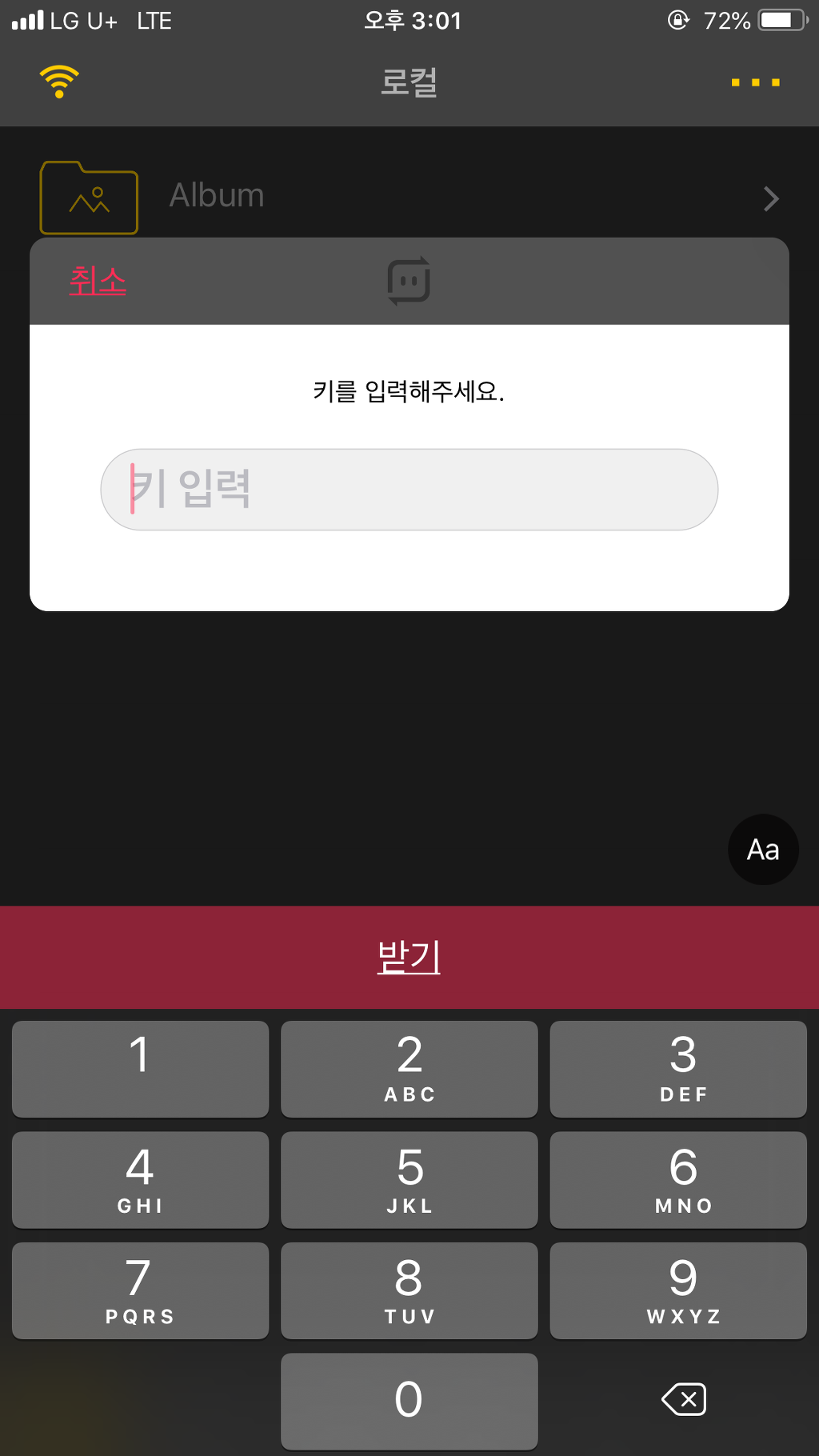Tap the battery indicator
This screenshot has height=1456, width=819.
pyautogui.click(x=780, y=20)
